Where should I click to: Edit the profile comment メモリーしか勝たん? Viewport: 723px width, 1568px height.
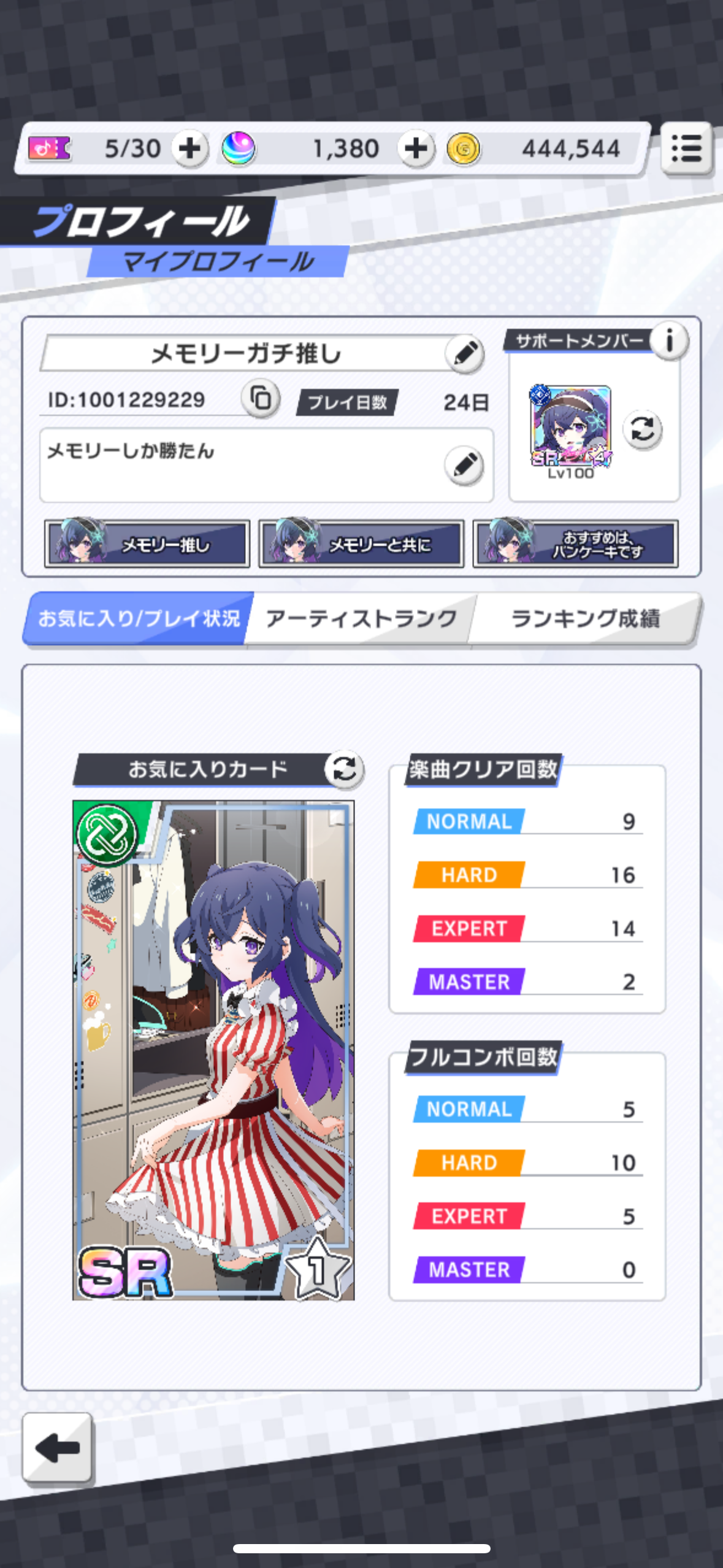tap(464, 465)
